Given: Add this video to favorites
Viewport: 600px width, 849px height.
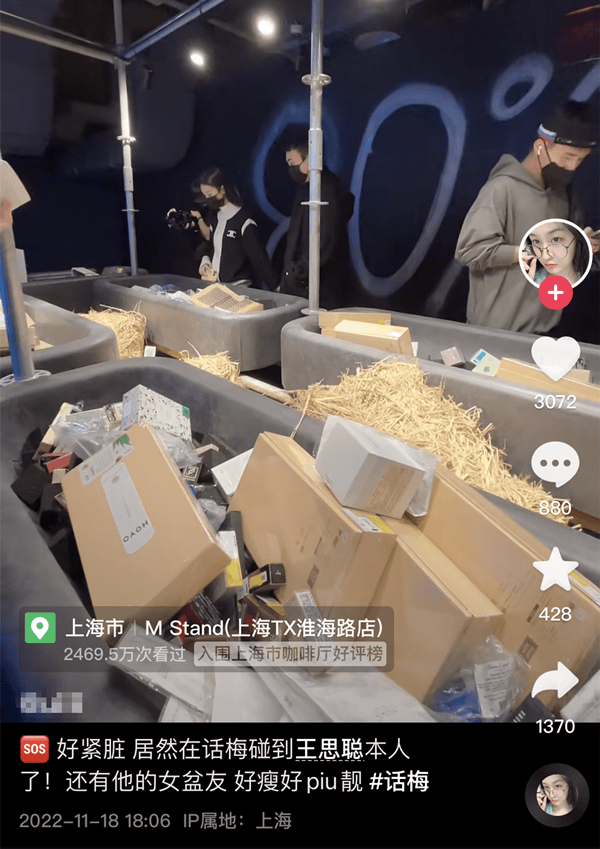Looking at the screenshot, I should pyautogui.click(x=555, y=570).
